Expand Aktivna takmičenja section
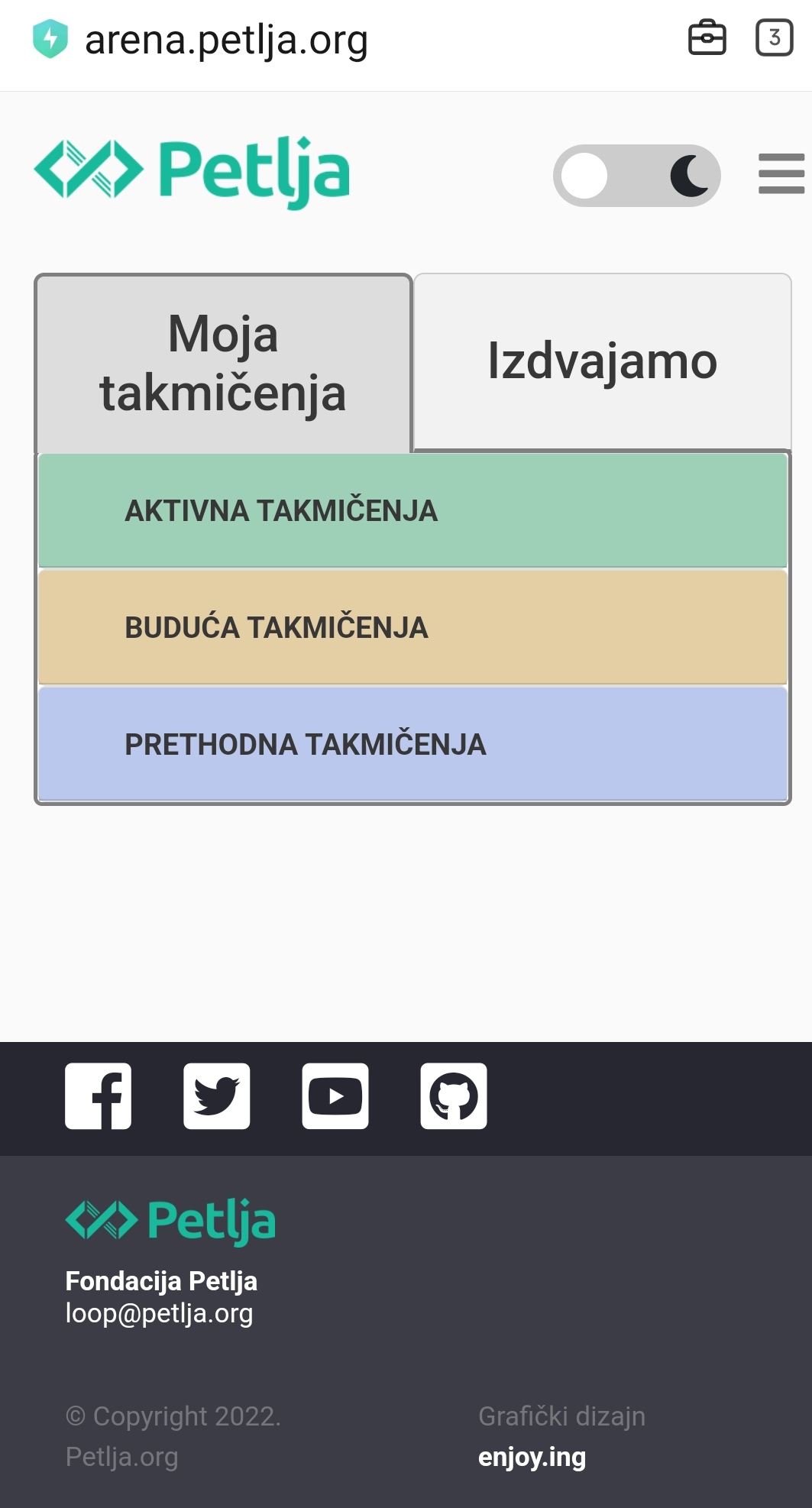Image resolution: width=812 pixels, height=1508 pixels. point(412,510)
